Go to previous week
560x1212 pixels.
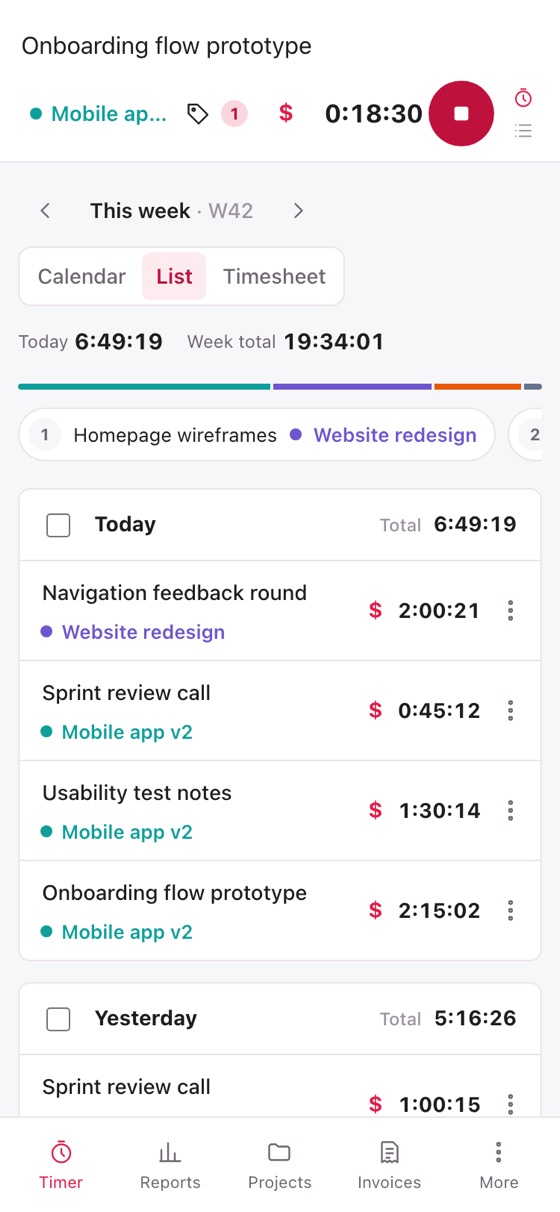click(x=45, y=211)
